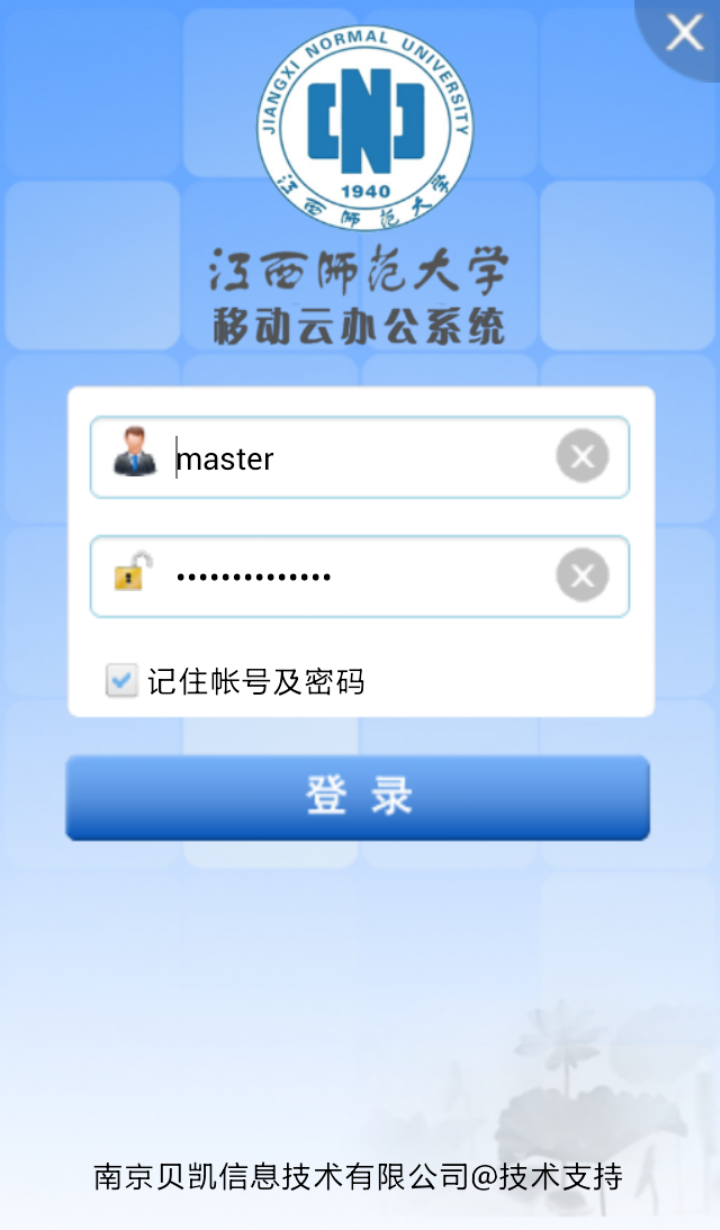Close the login screen with the X
The width and height of the screenshot is (720, 1230).
point(685,33)
